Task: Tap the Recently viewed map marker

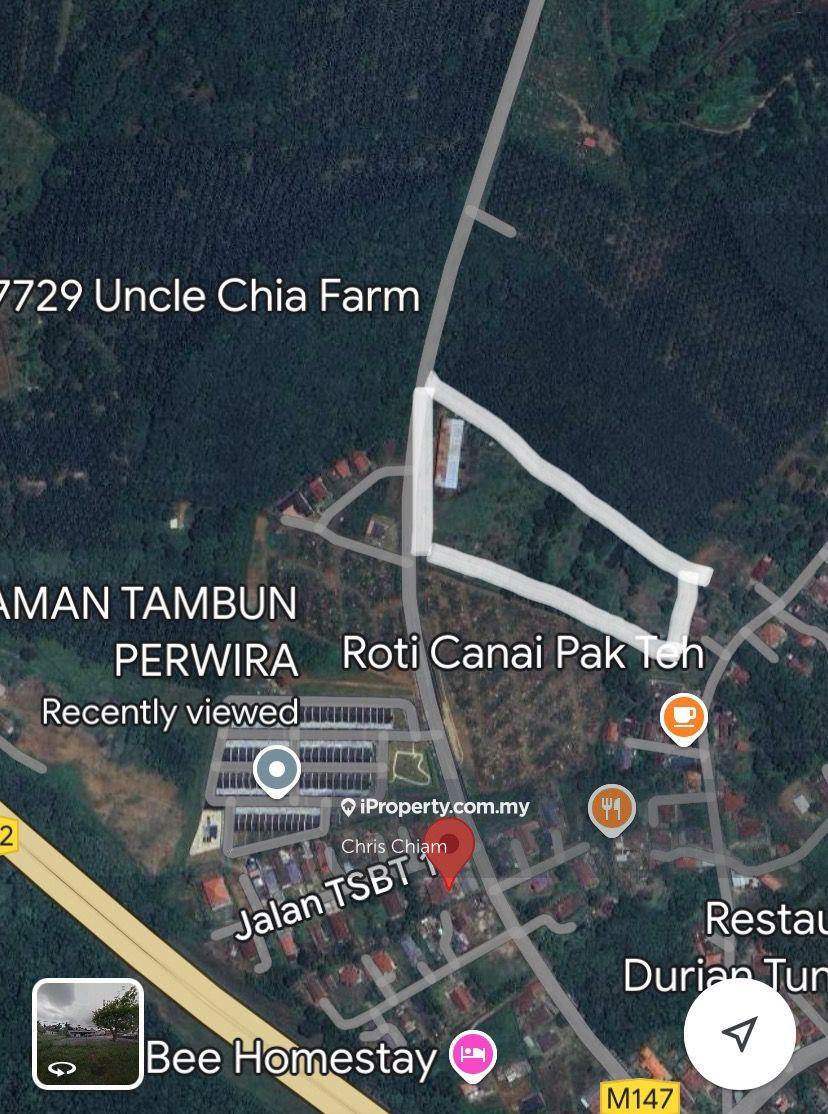Action: (277, 770)
